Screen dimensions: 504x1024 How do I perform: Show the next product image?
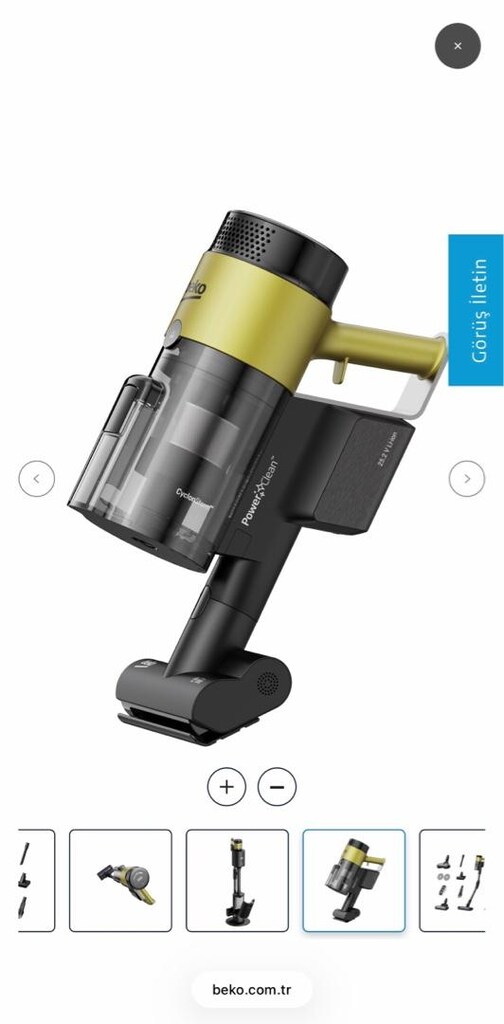[467, 479]
